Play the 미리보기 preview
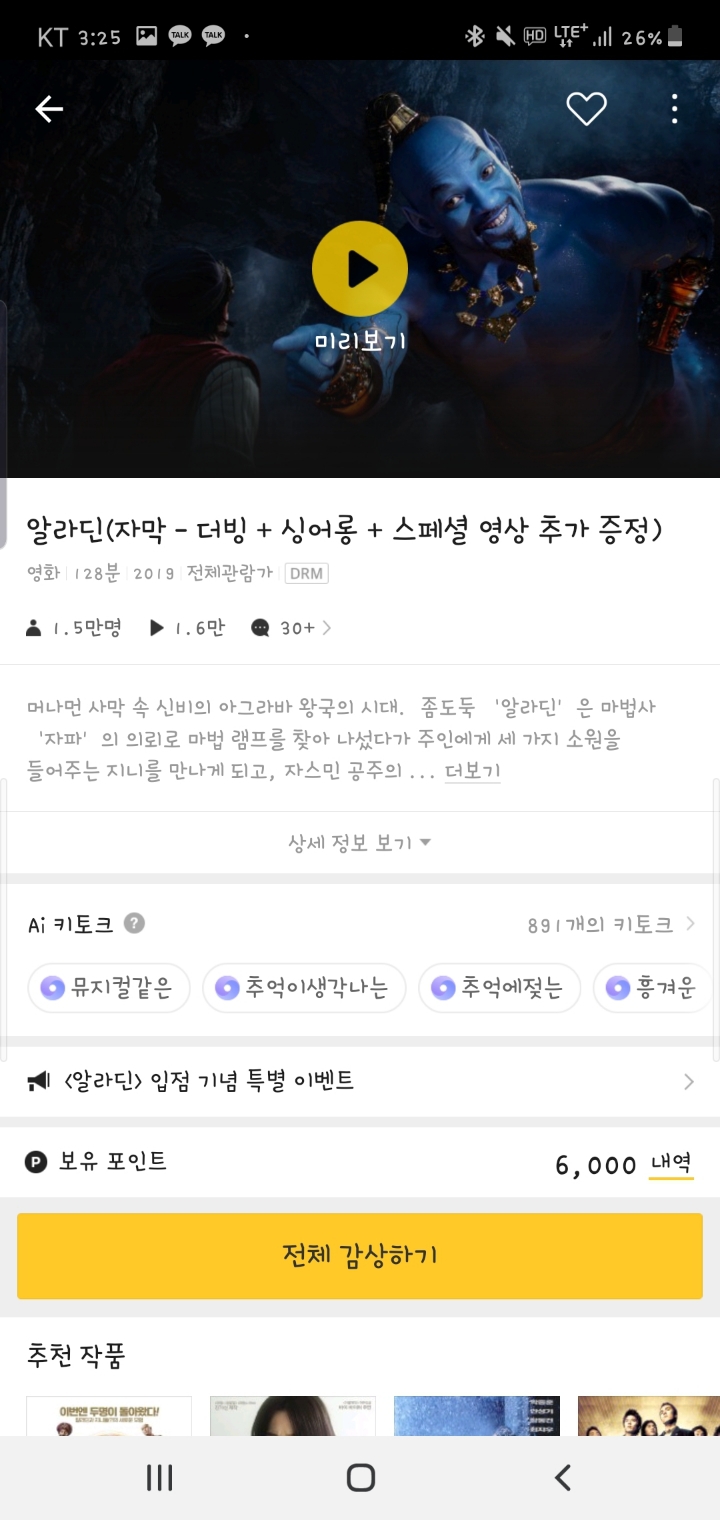 point(360,269)
